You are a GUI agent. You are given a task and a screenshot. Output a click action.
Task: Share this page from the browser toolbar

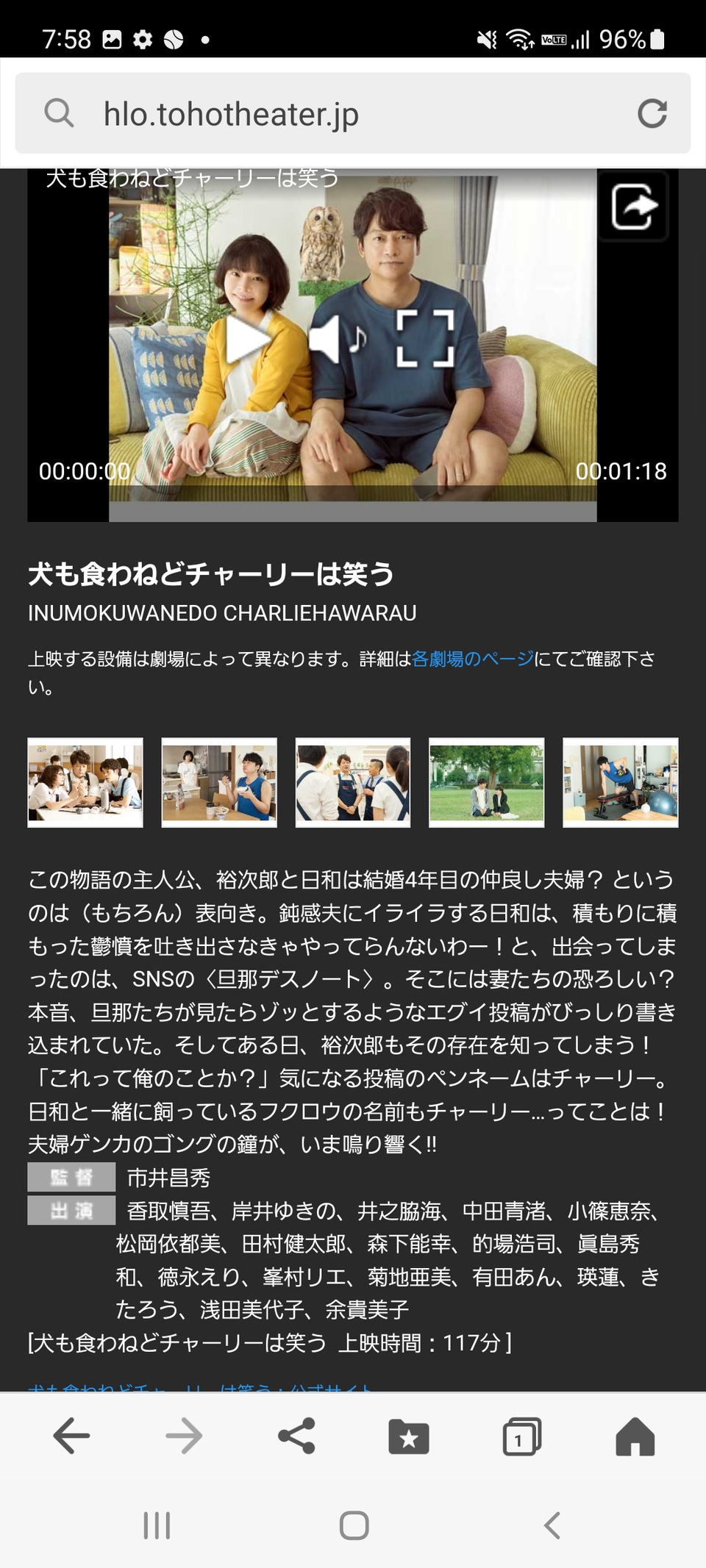(296, 1436)
